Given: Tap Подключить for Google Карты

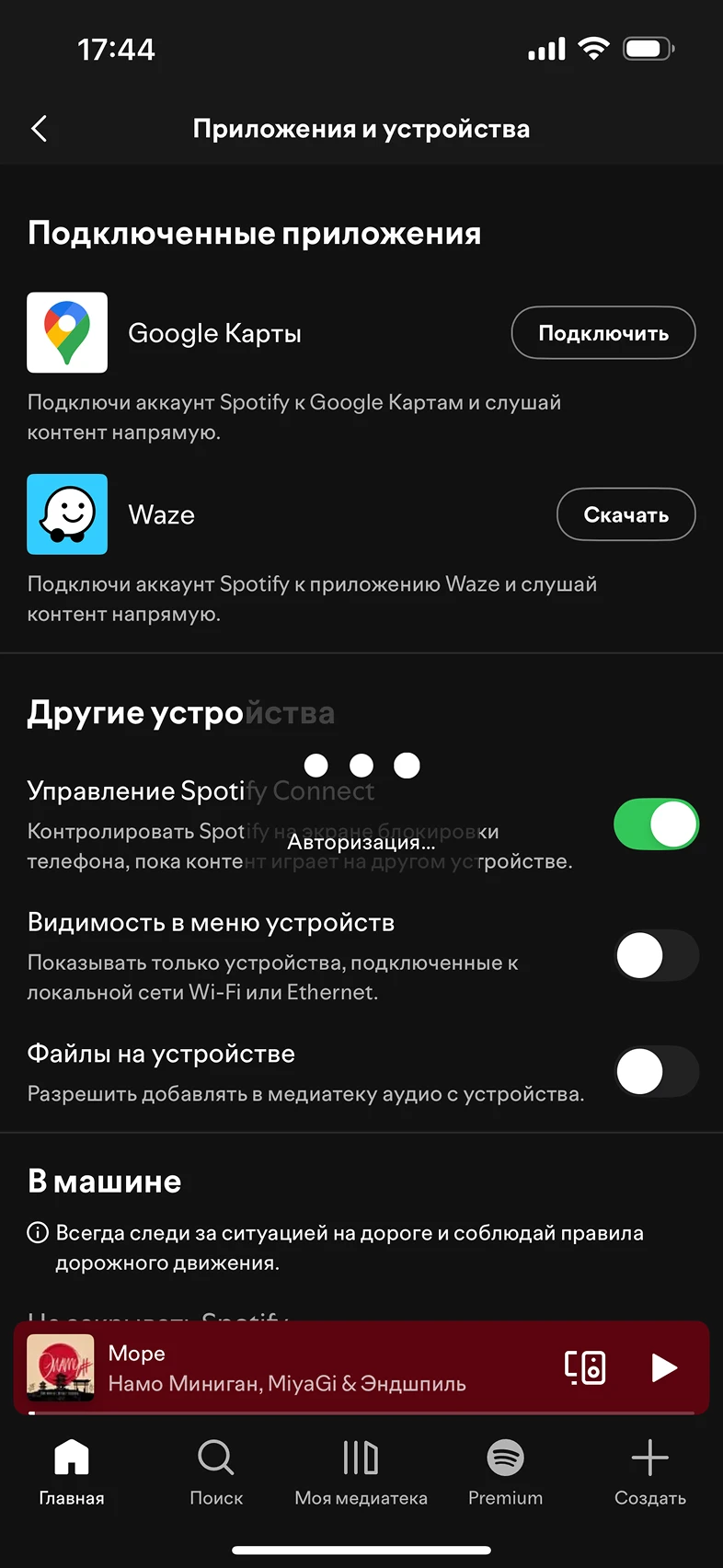Looking at the screenshot, I should coord(602,333).
